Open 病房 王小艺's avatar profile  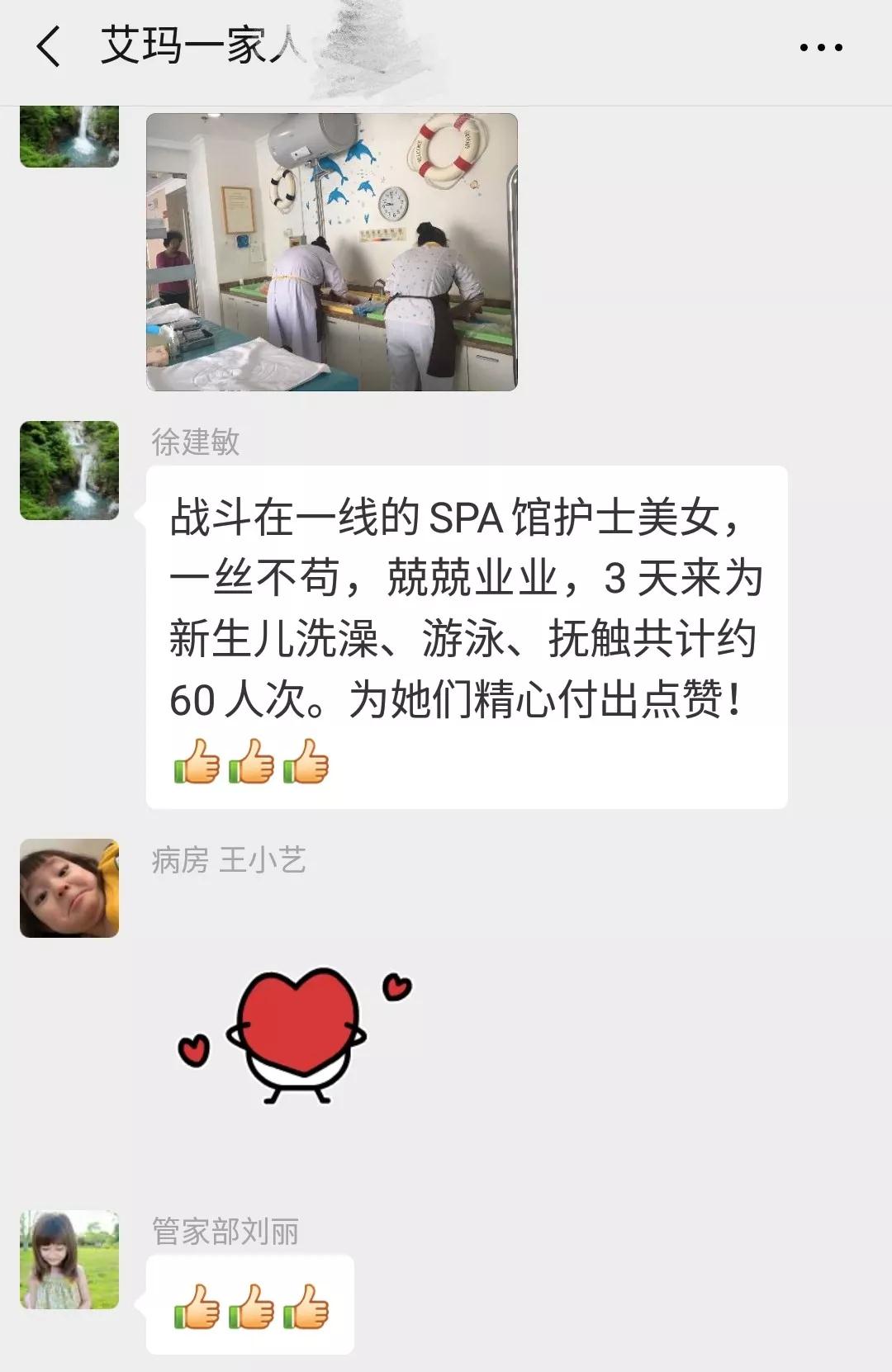[x=69, y=888]
